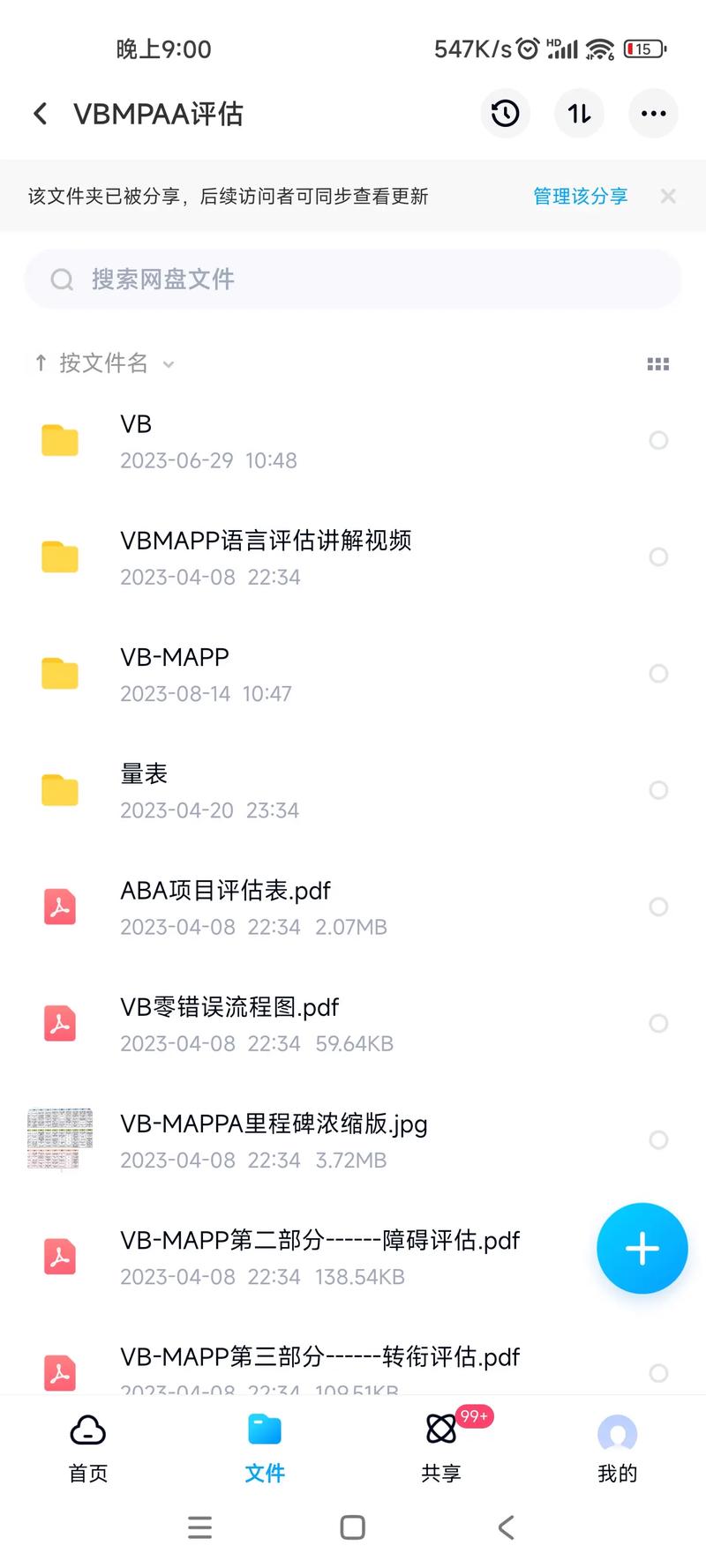Open the three-dot more options menu
This screenshot has width=706, height=1568.
(x=653, y=113)
